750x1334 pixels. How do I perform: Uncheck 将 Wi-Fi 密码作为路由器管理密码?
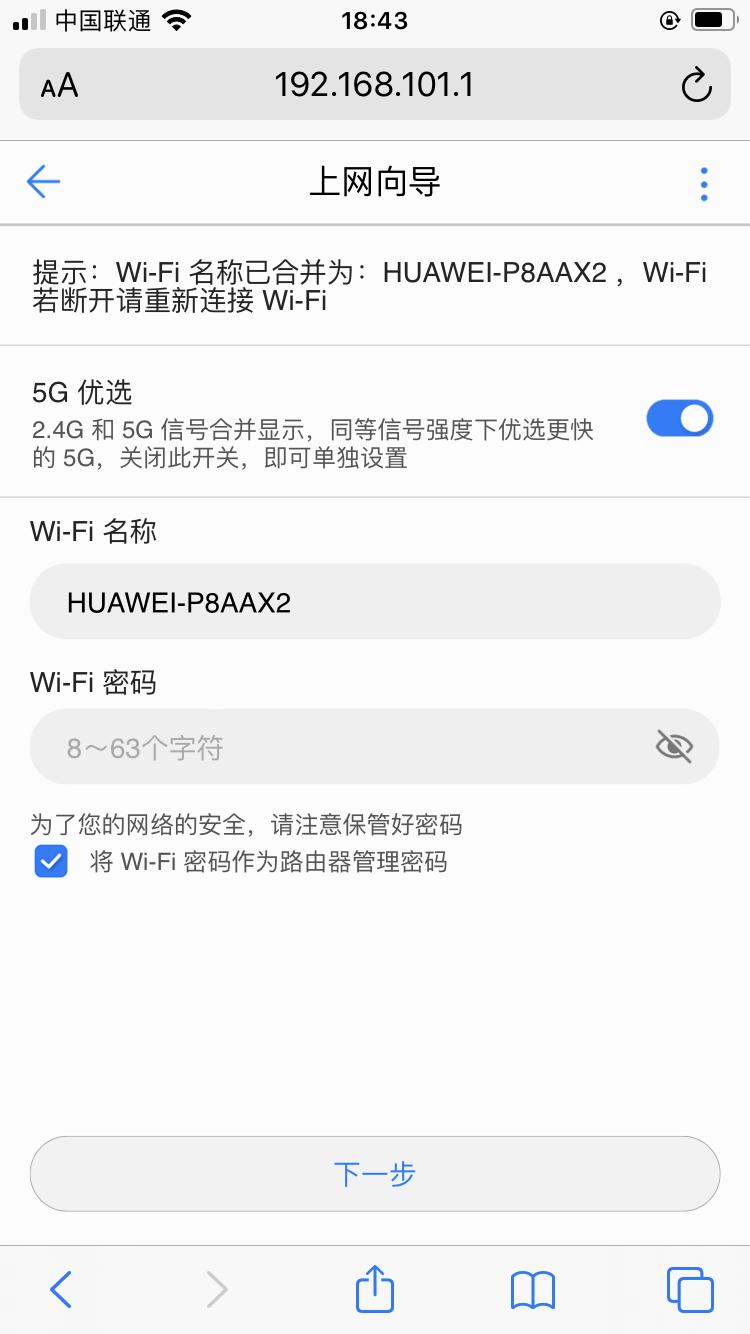[50, 861]
